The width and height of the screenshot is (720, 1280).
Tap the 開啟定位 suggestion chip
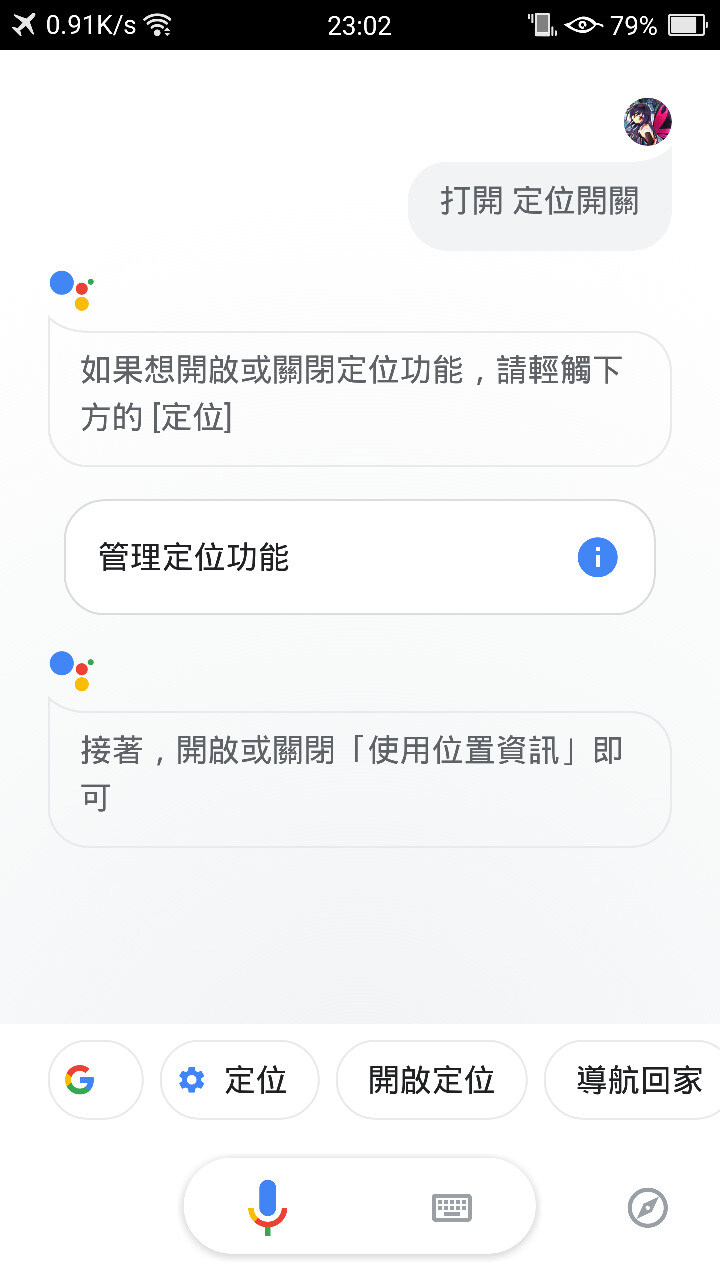tap(431, 1080)
